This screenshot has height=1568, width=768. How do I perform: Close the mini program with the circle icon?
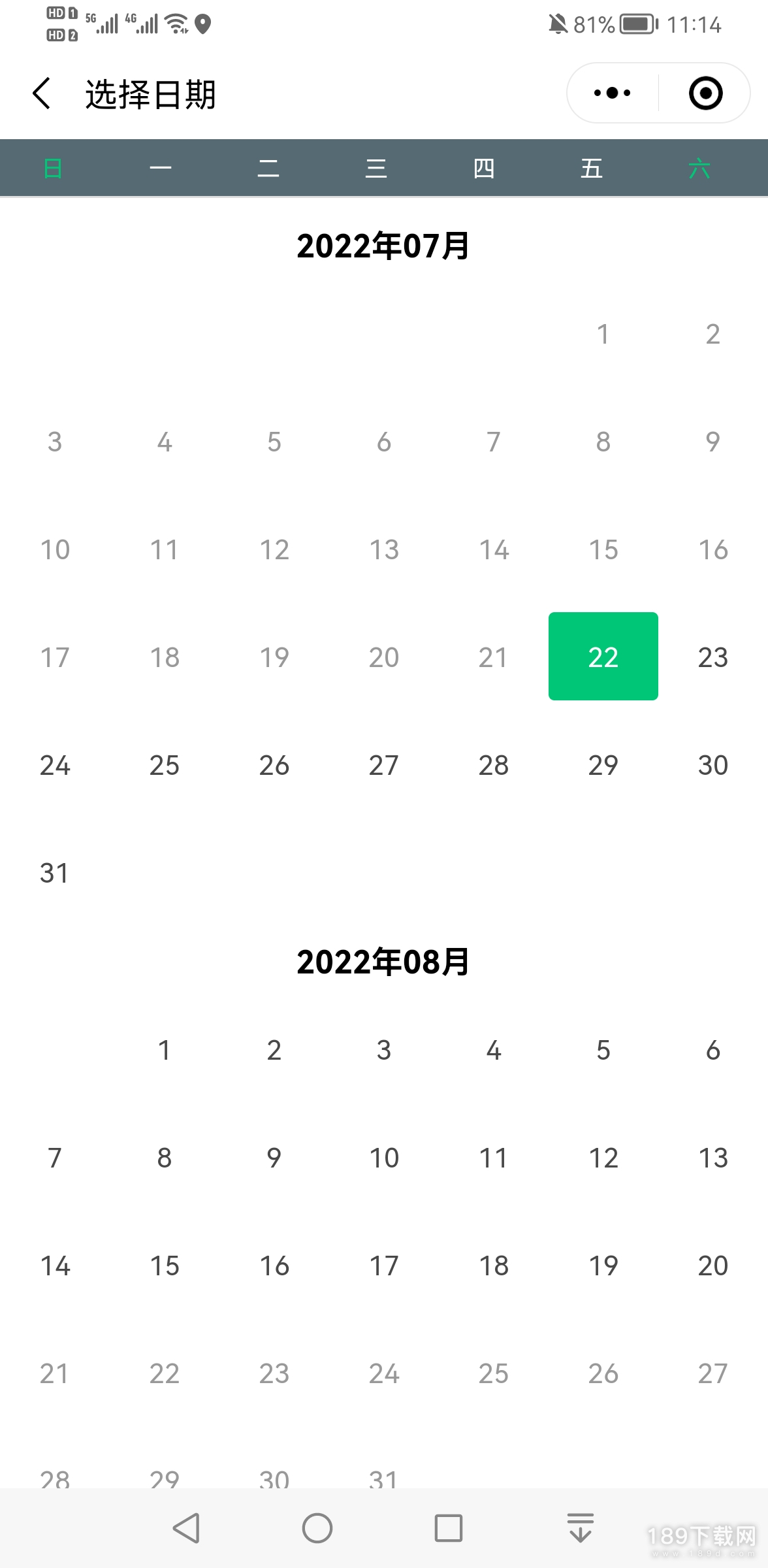pos(705,93)
